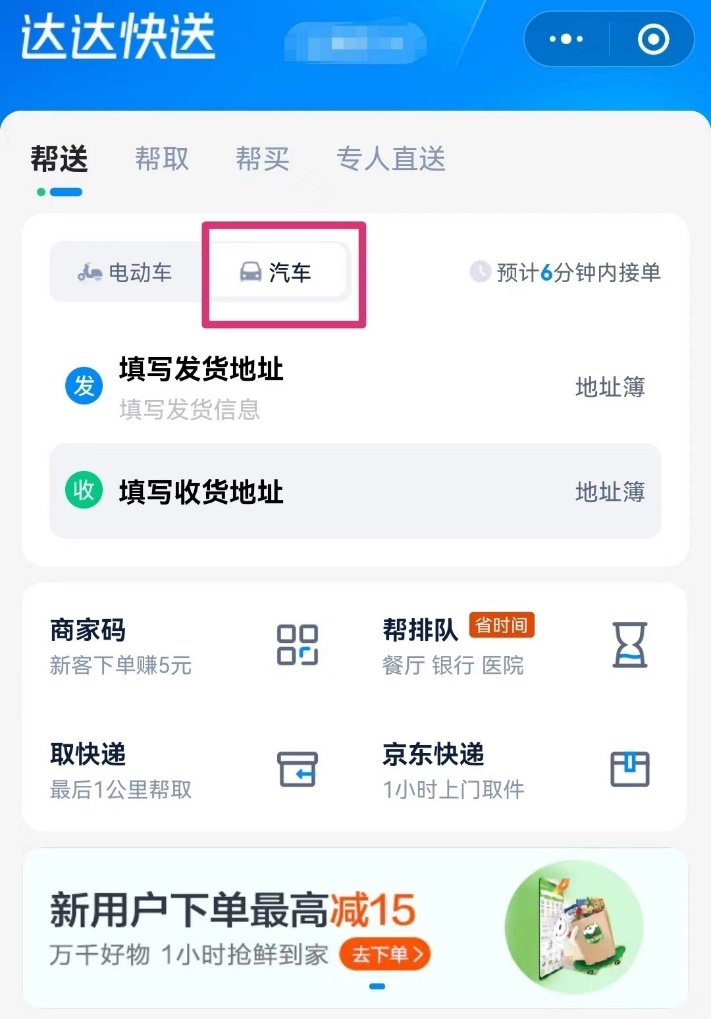Viewport: 711px width, 1019px height.
Task: Open 地址簿 for the recipient address
Action: point(610,492)
